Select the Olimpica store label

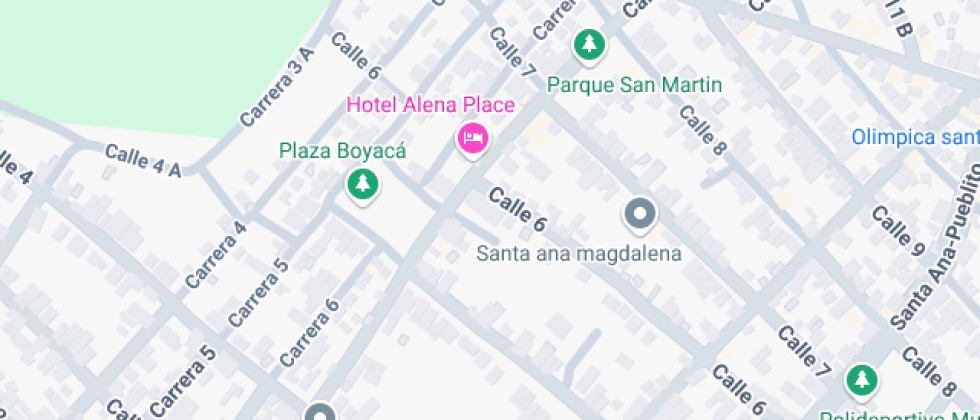pos(914,137)
